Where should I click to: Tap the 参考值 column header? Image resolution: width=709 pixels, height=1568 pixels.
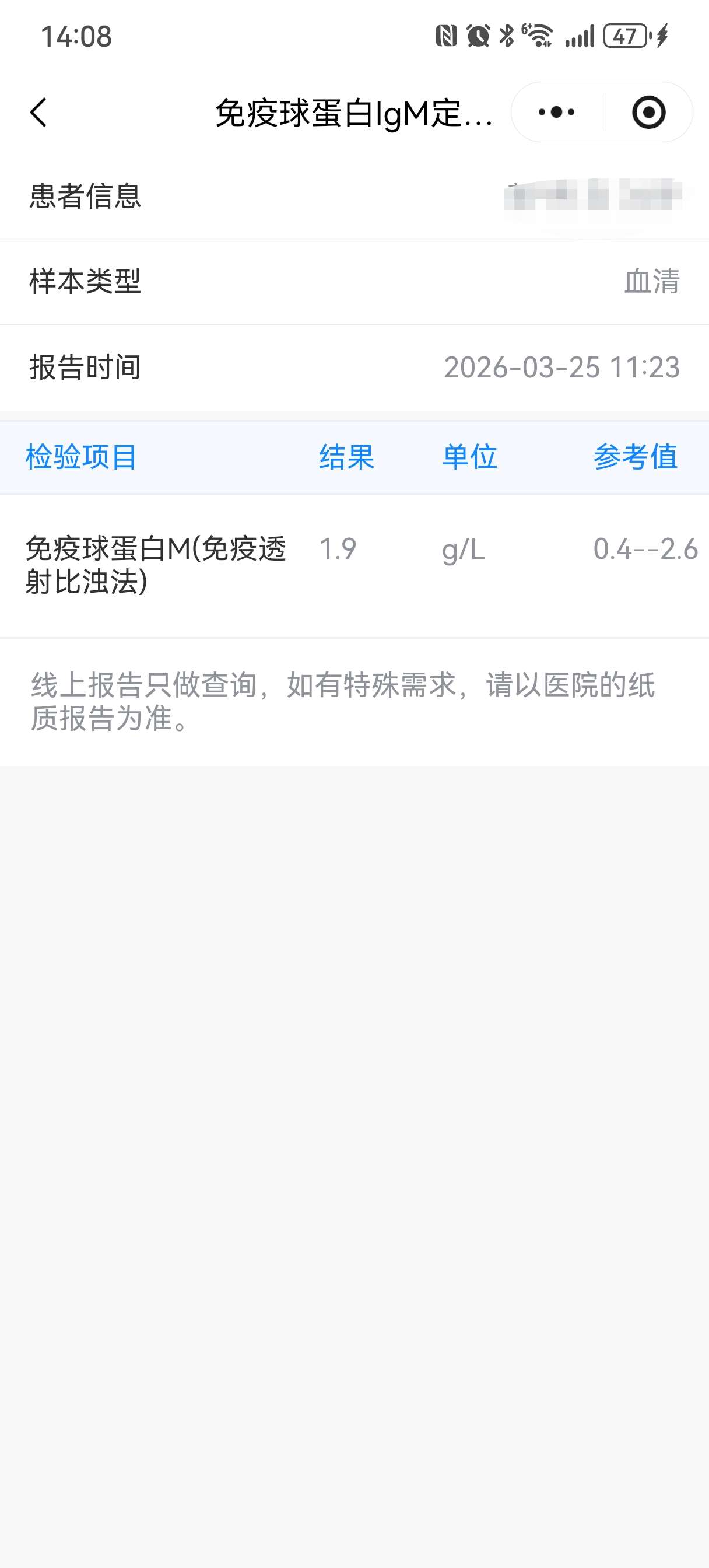click(636, 457)
